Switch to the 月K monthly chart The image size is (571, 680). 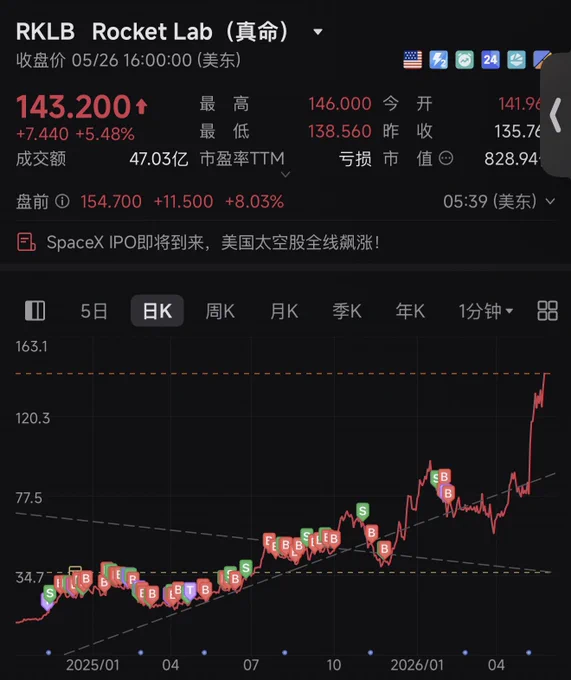(284, 311)
